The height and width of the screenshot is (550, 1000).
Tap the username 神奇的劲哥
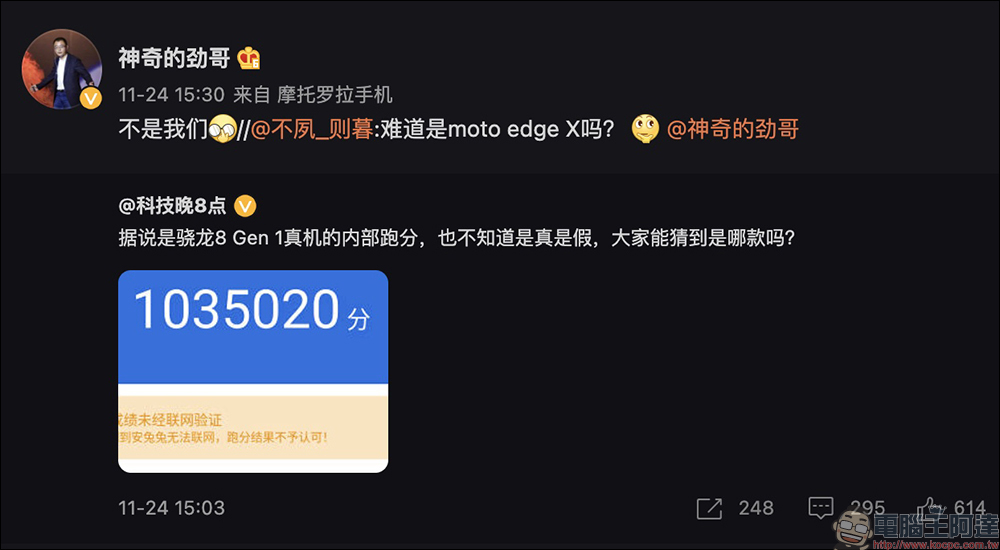(x=175, y=59)
